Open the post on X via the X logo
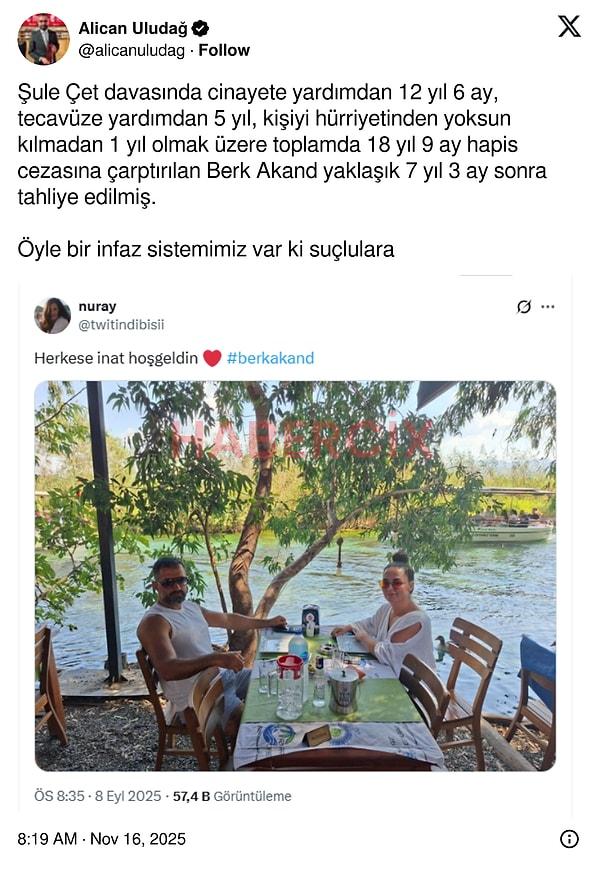This screenshot has width=600, height=869. coord(569,27)
